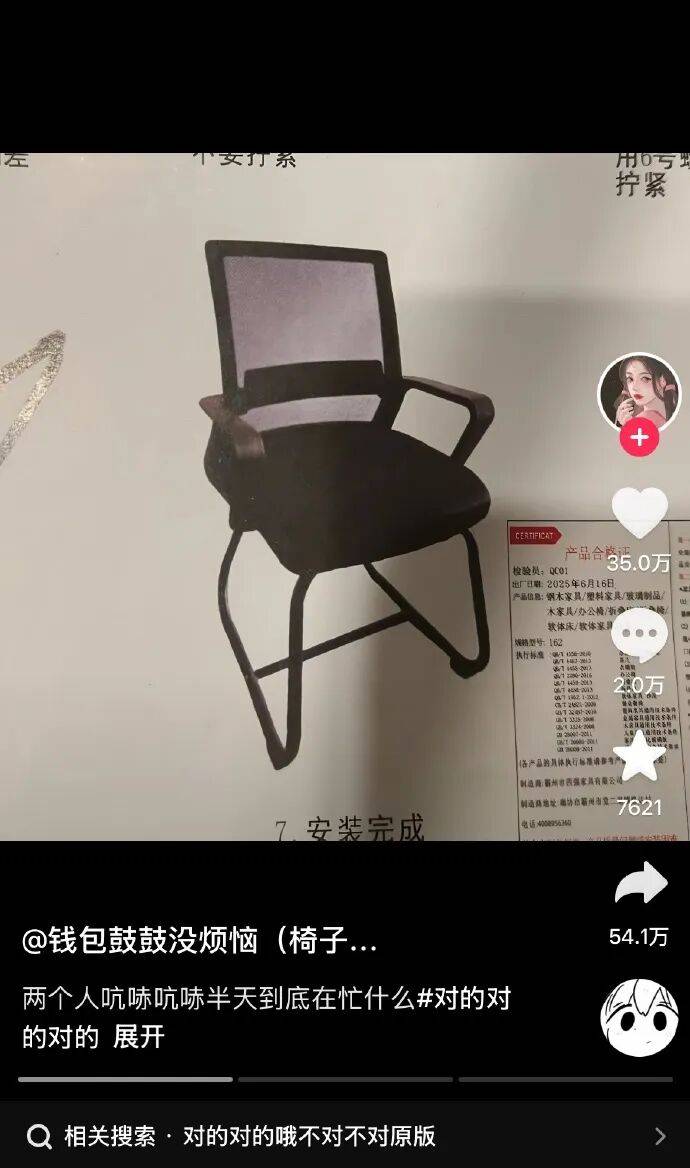Screen dimensions: 690x1168
Task: Share this video via the arrow
Action: (639, 884)
